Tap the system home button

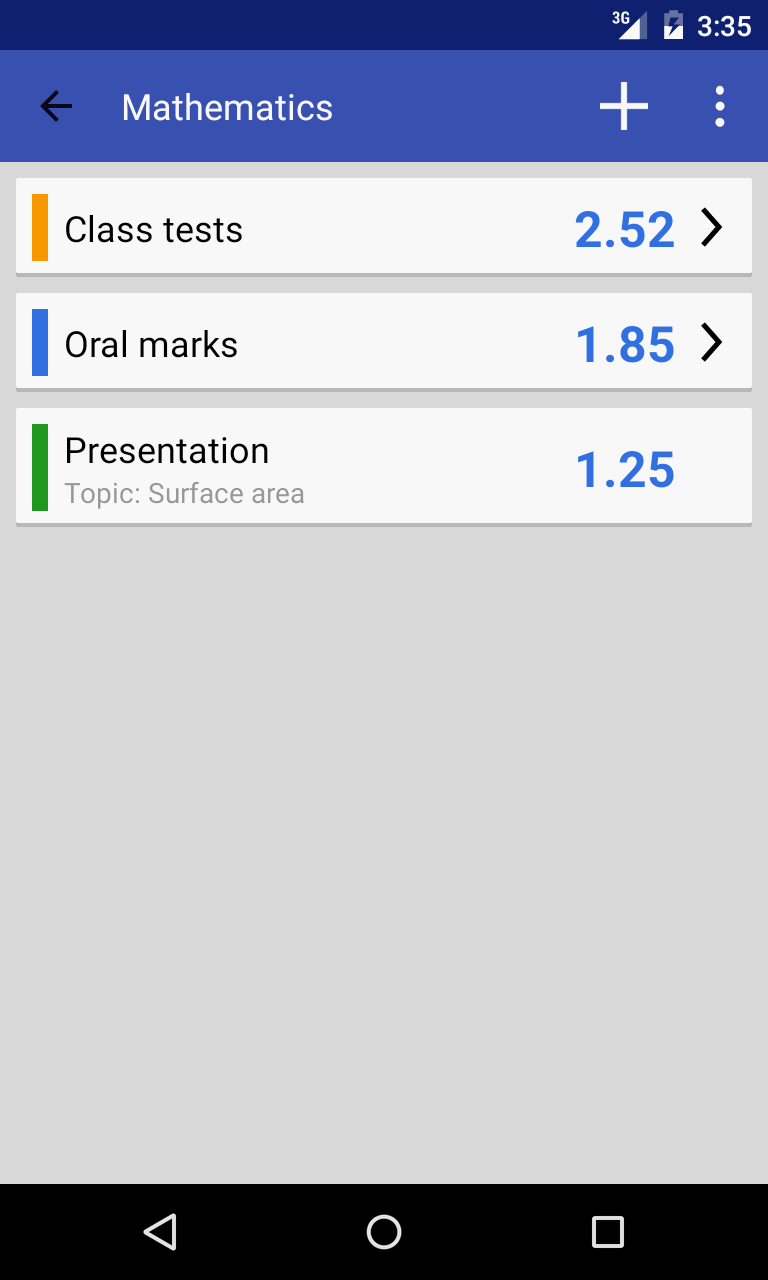[384, 1232]
